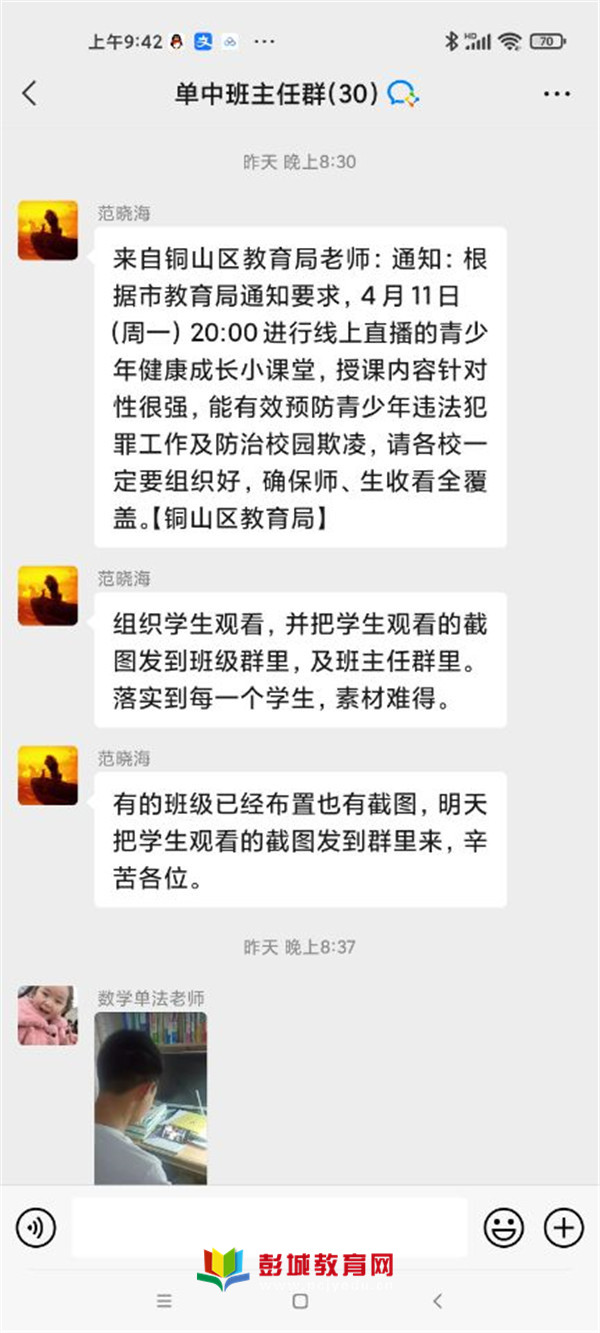Open the emoji picker

[504, 1227]
